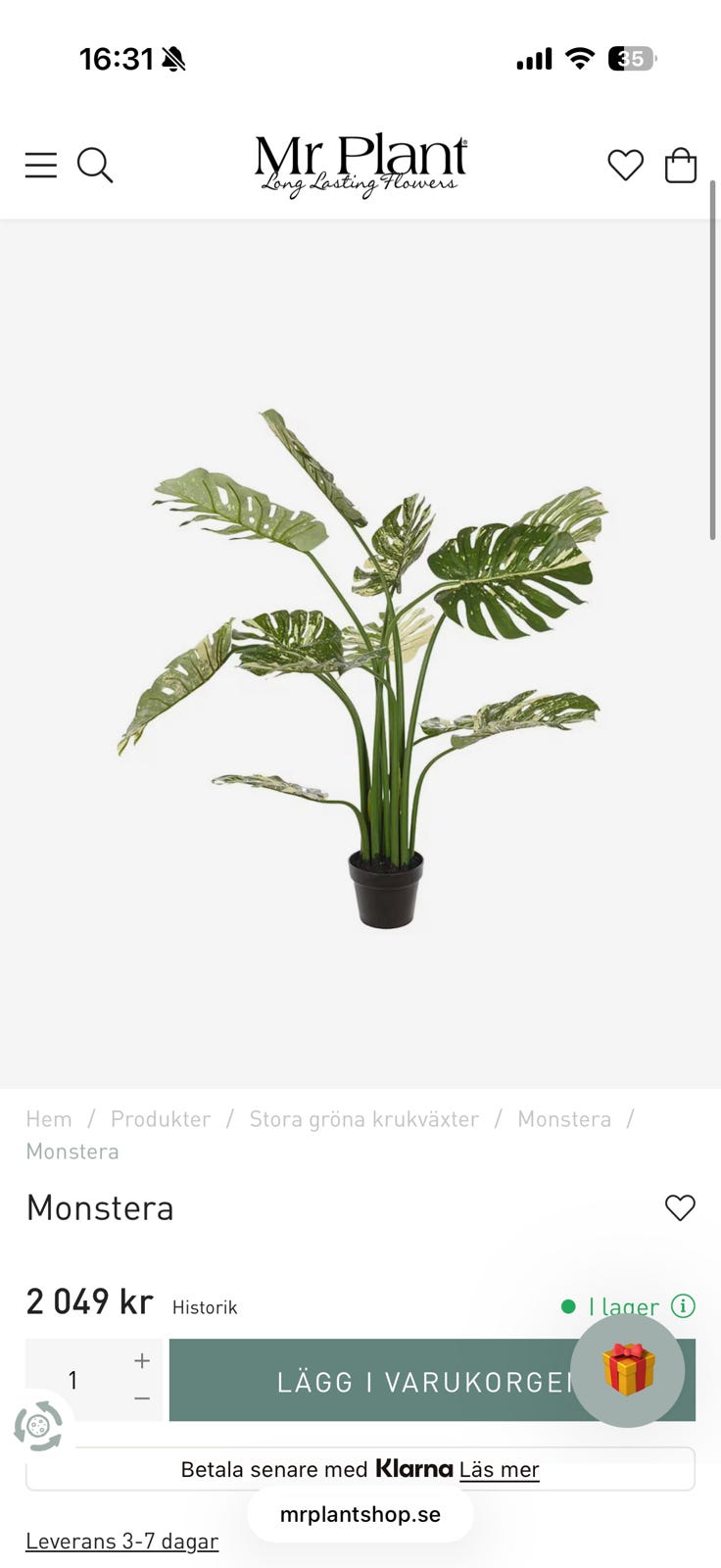Add Monstera to favorites
Screen dimensions: 721x1568
pyautogui.click(x=680, y=1207)
